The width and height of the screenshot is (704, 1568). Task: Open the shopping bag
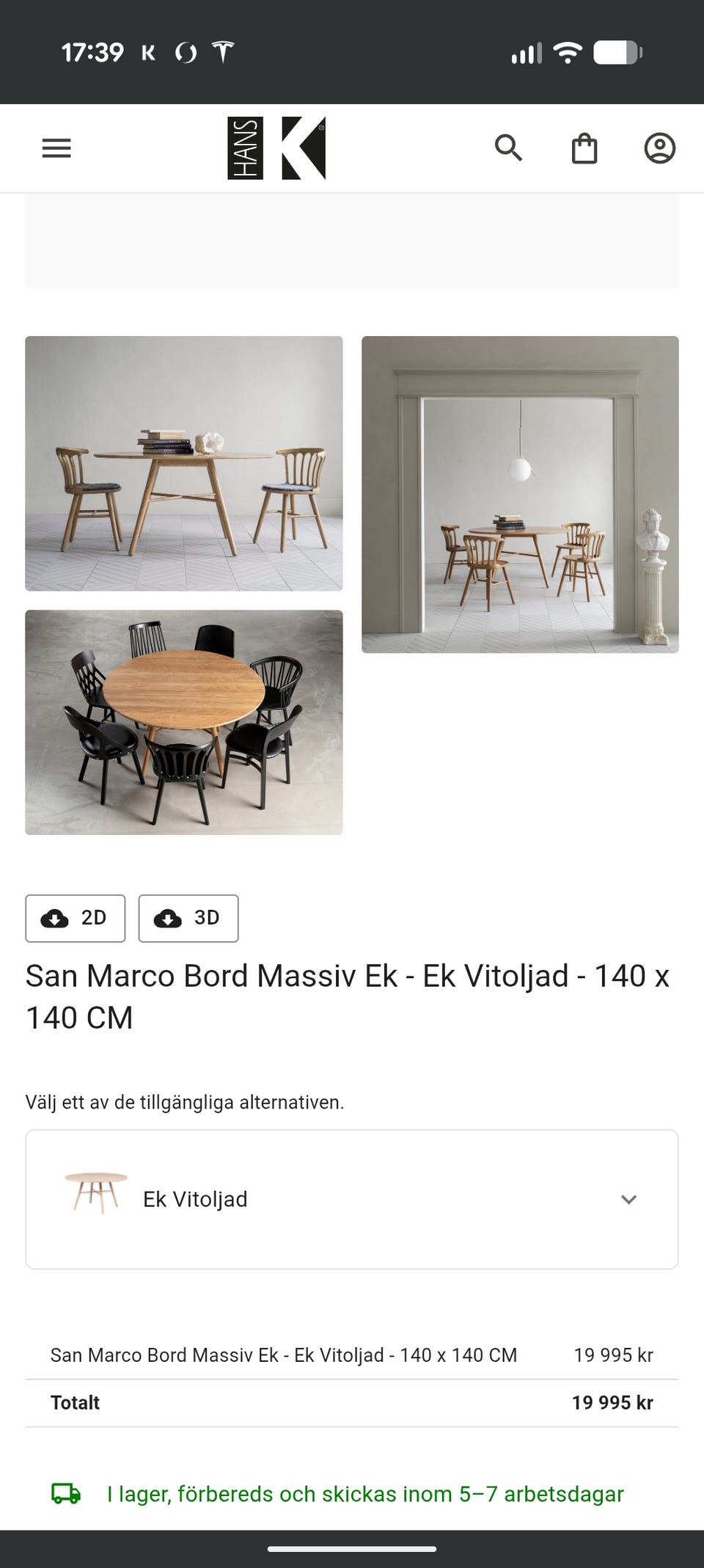point(585,147)
